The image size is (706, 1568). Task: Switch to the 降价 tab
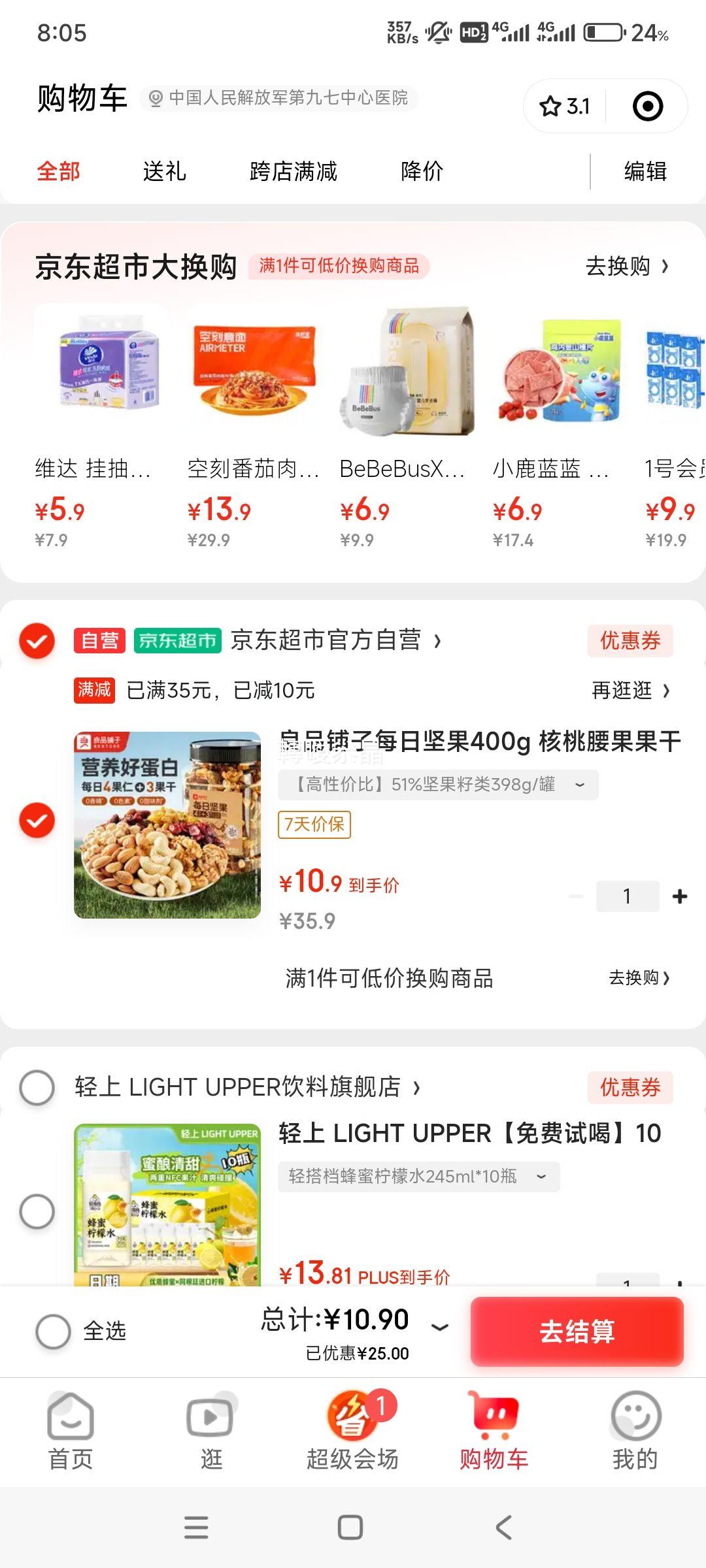(x=422, y=171)
